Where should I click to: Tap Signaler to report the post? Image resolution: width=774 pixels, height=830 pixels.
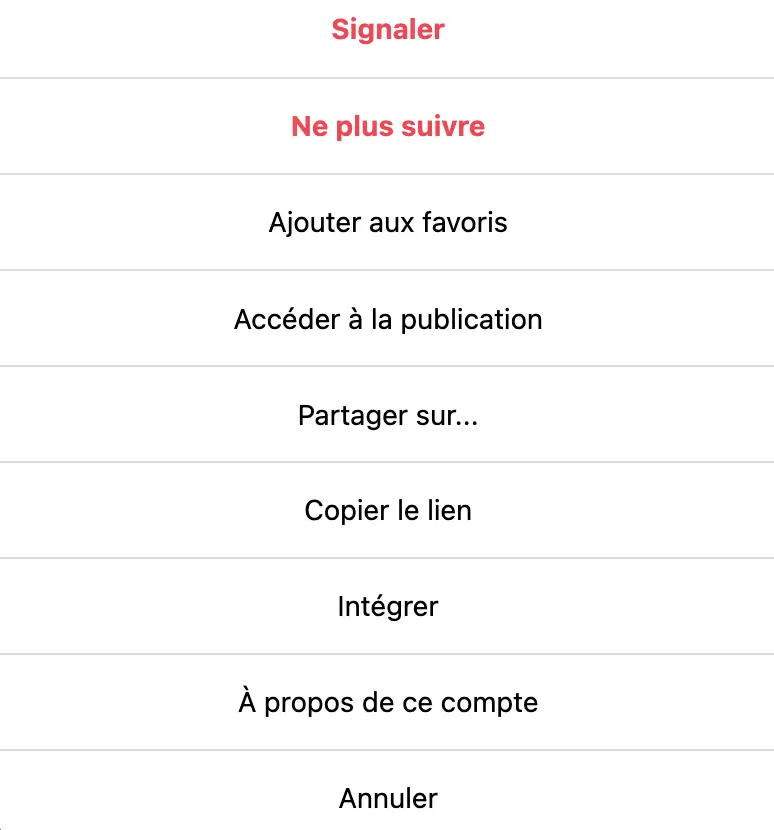(388, 30)
